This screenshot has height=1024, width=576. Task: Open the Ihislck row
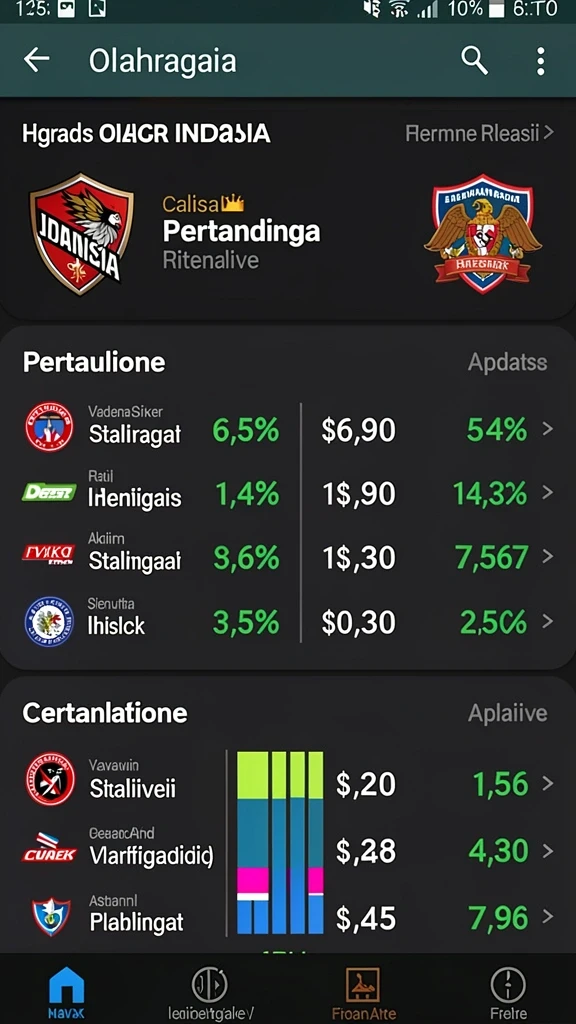[x=288, y=622]
